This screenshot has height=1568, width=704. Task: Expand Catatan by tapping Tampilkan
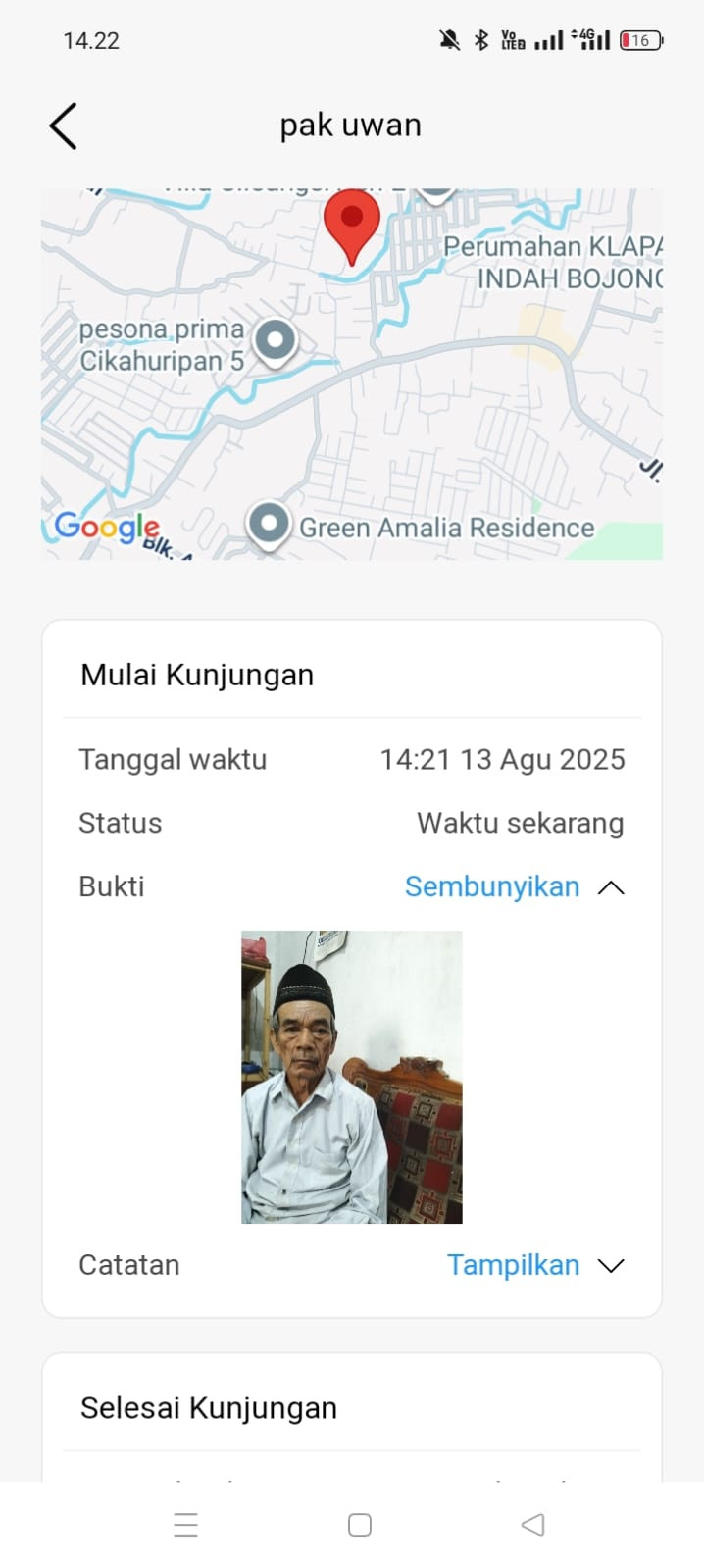(x=534, y=1265)
